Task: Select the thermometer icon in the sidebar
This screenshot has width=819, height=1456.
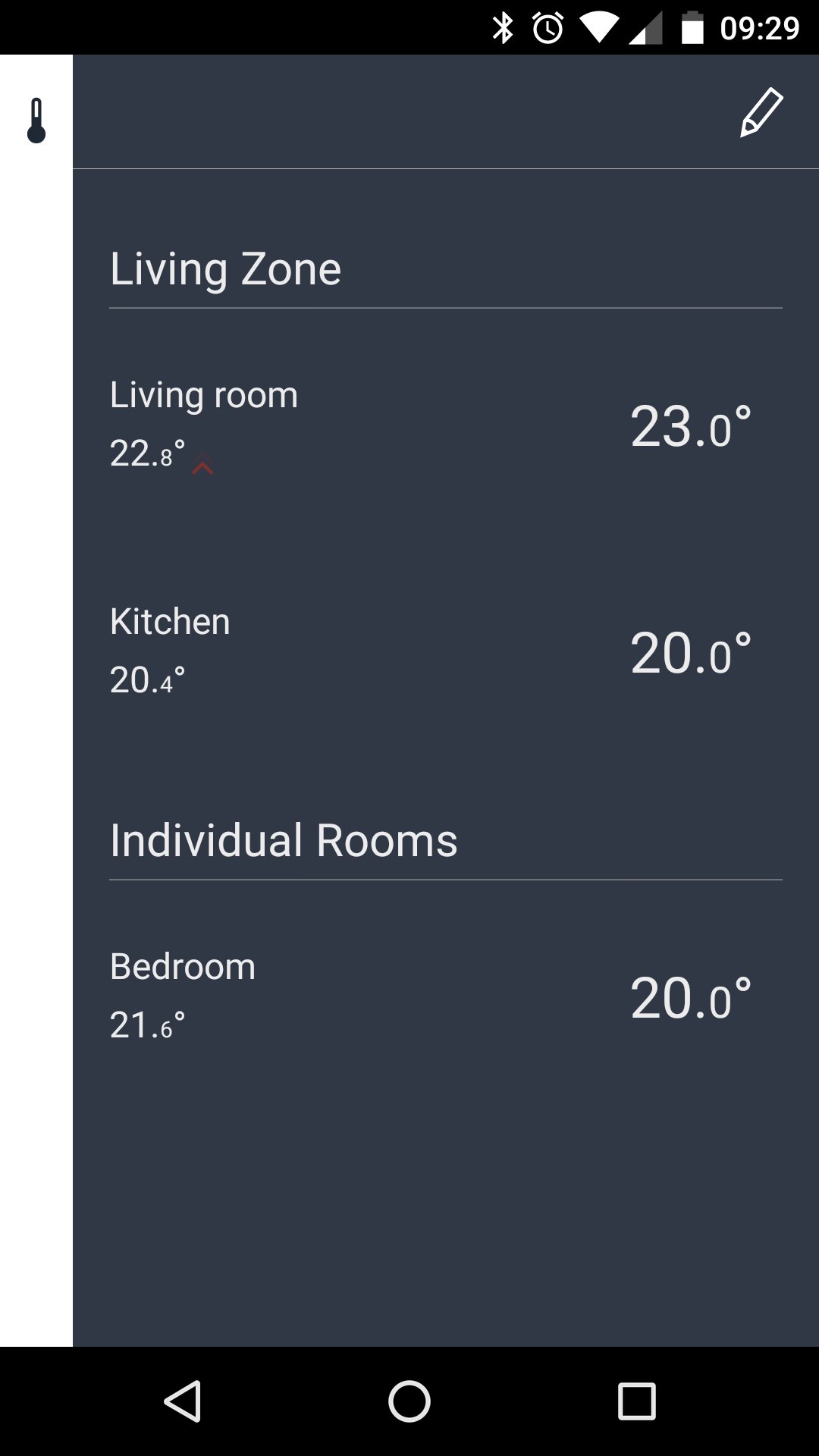Action: coord(36,121)
